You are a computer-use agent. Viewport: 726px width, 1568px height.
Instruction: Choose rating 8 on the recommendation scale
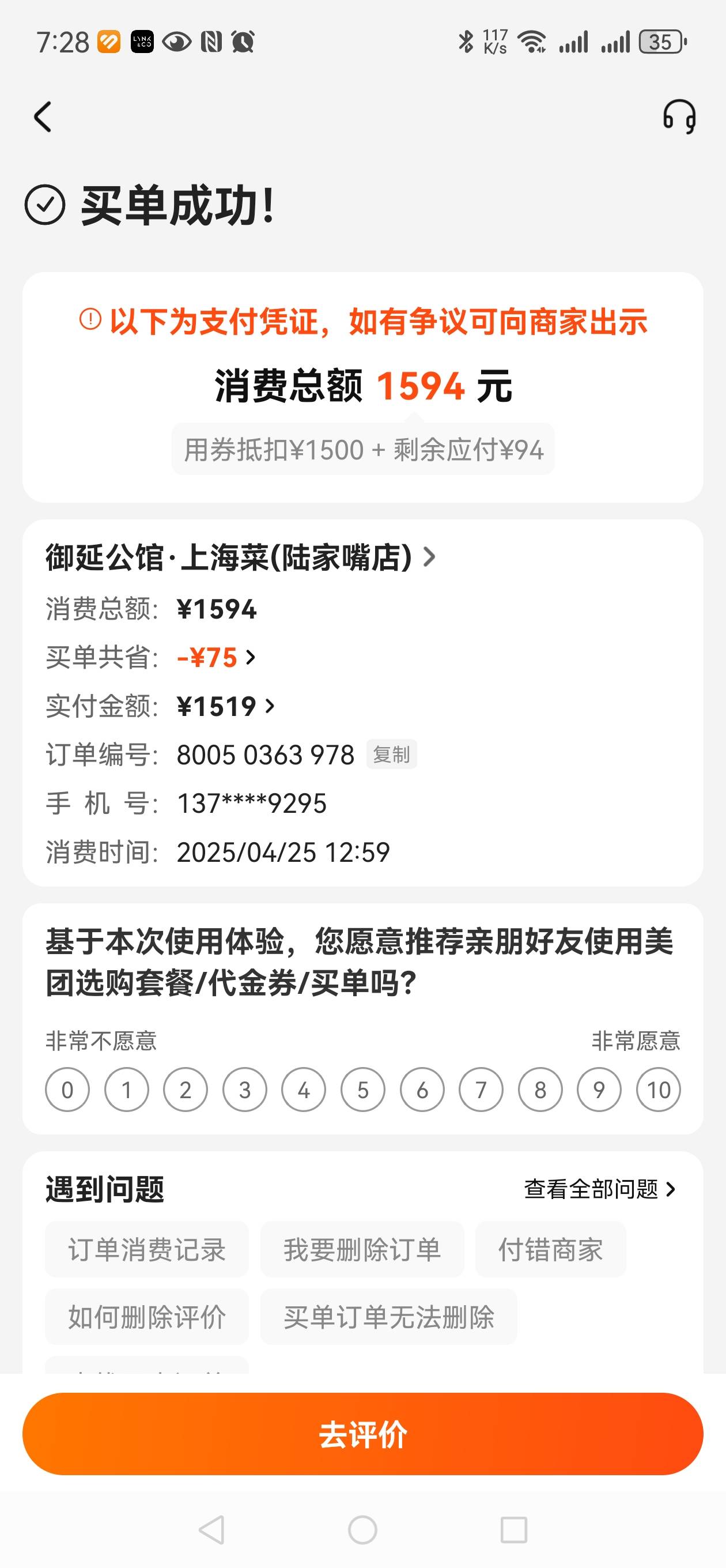[540, 1090]
